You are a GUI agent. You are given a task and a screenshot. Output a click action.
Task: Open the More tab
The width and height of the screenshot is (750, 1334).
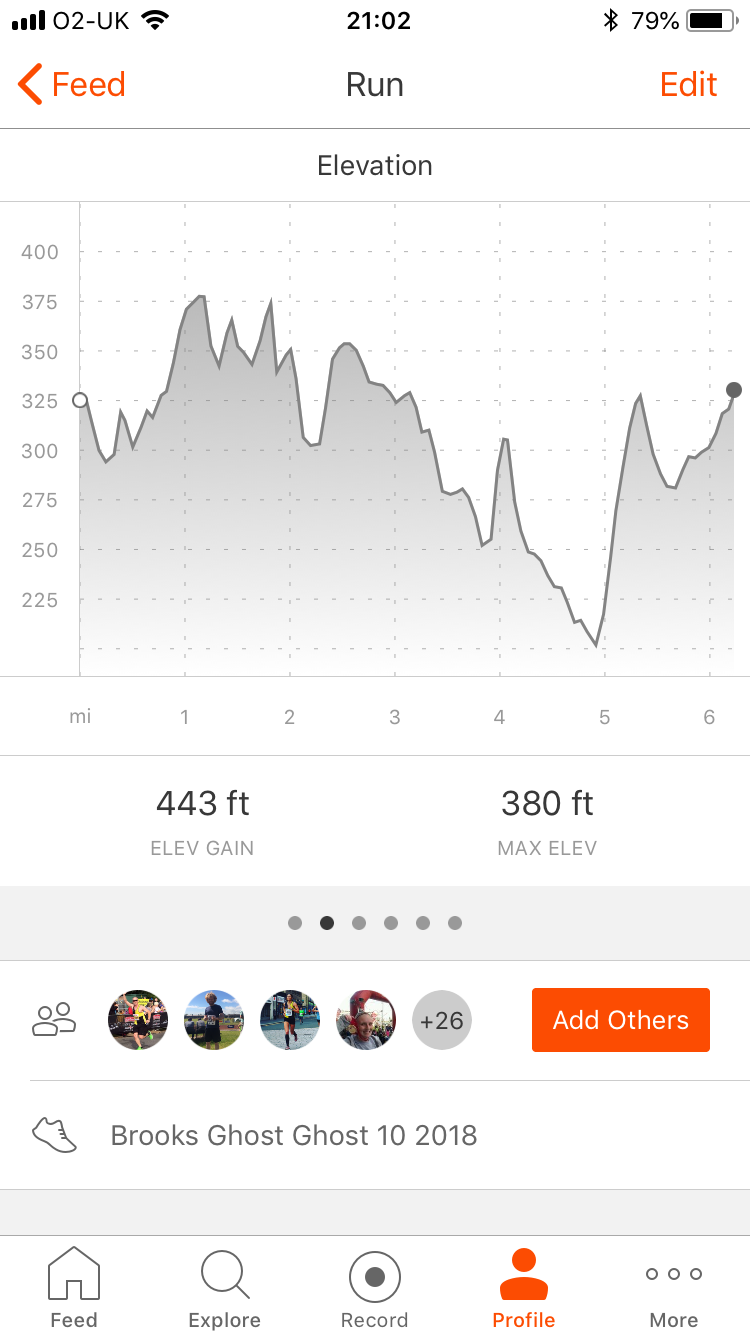pyautogui.click(x=673, y=1287)
